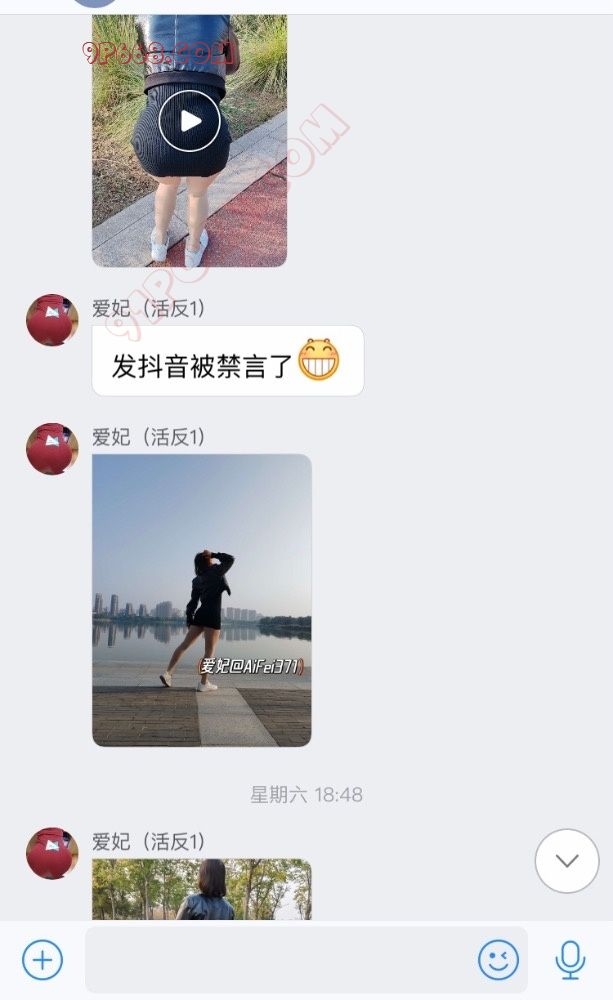
Task: Open the emoji picker
Action: click(498, 960)
